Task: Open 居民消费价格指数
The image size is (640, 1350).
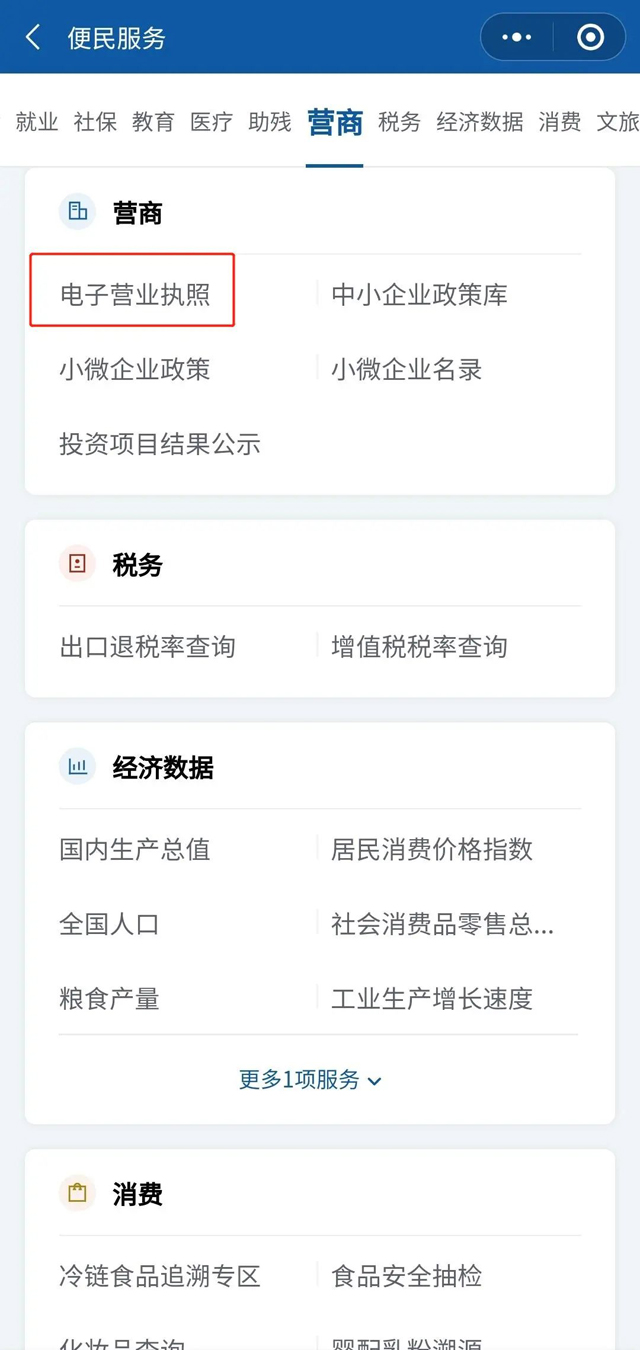Action: tap(432, 850)
